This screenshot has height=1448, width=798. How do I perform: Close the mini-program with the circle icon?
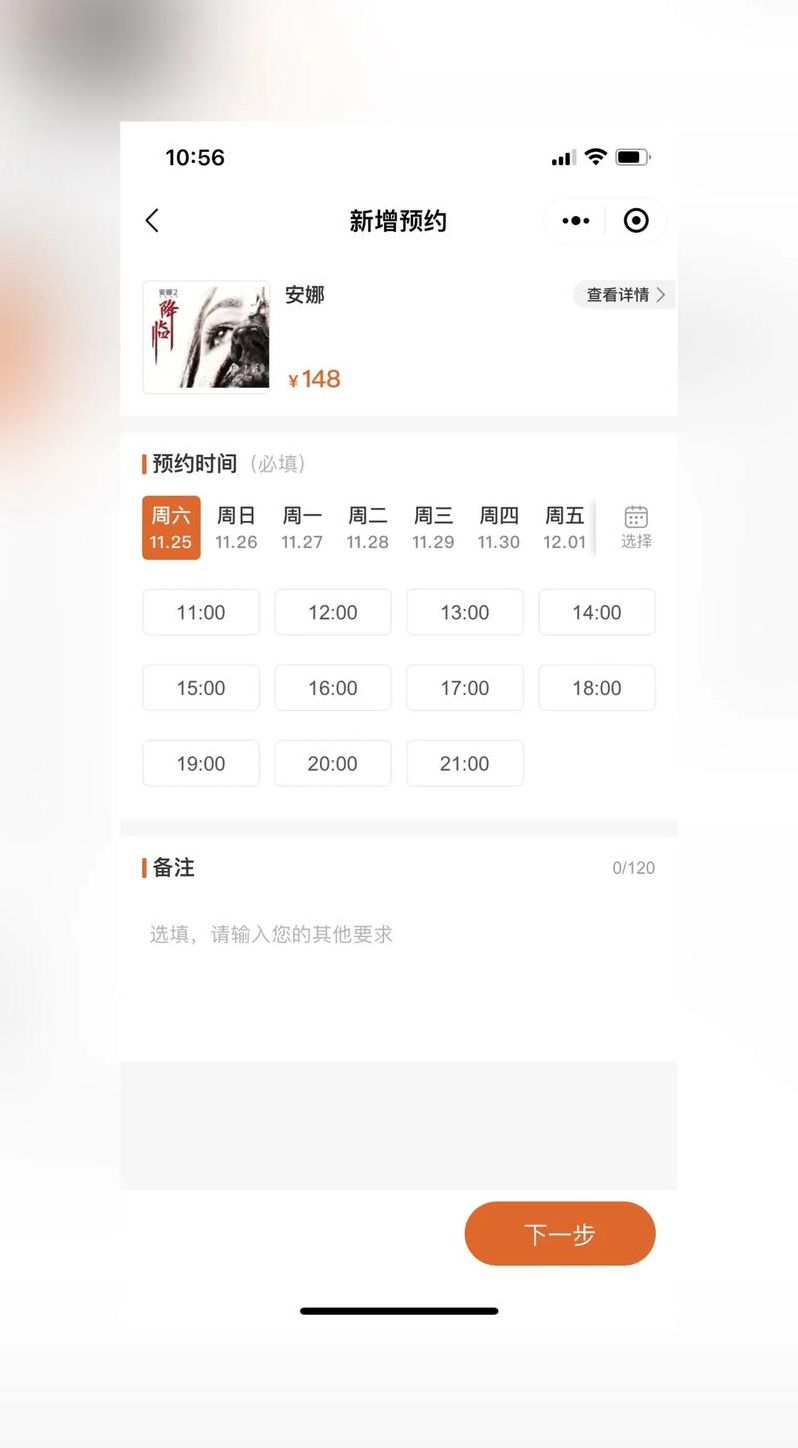tap(636, 221)
